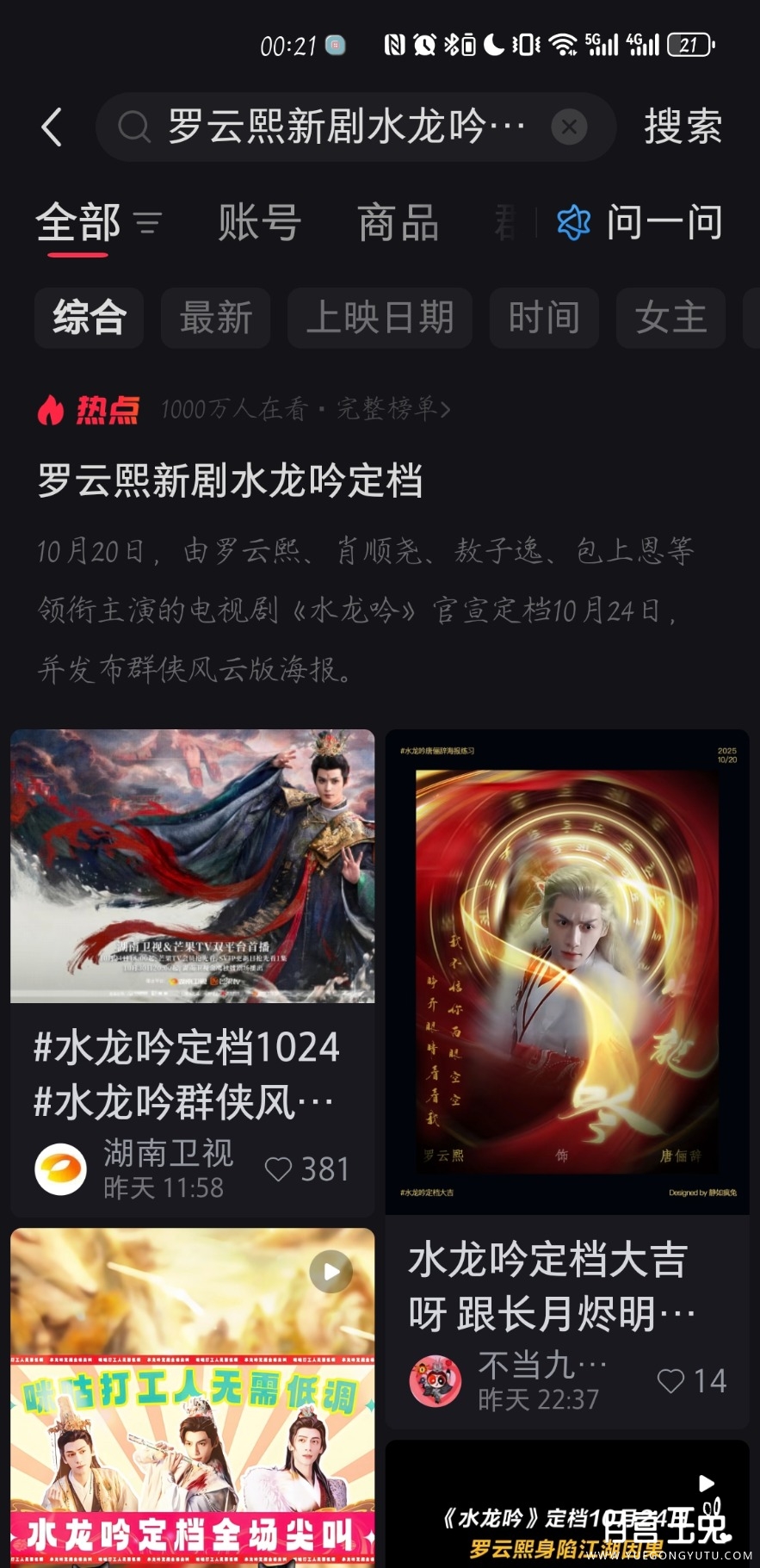This screenshot has width=760, height=1568.
Task: Tap the 湖南卫视 channel avatar
Action: [59, 1168]
